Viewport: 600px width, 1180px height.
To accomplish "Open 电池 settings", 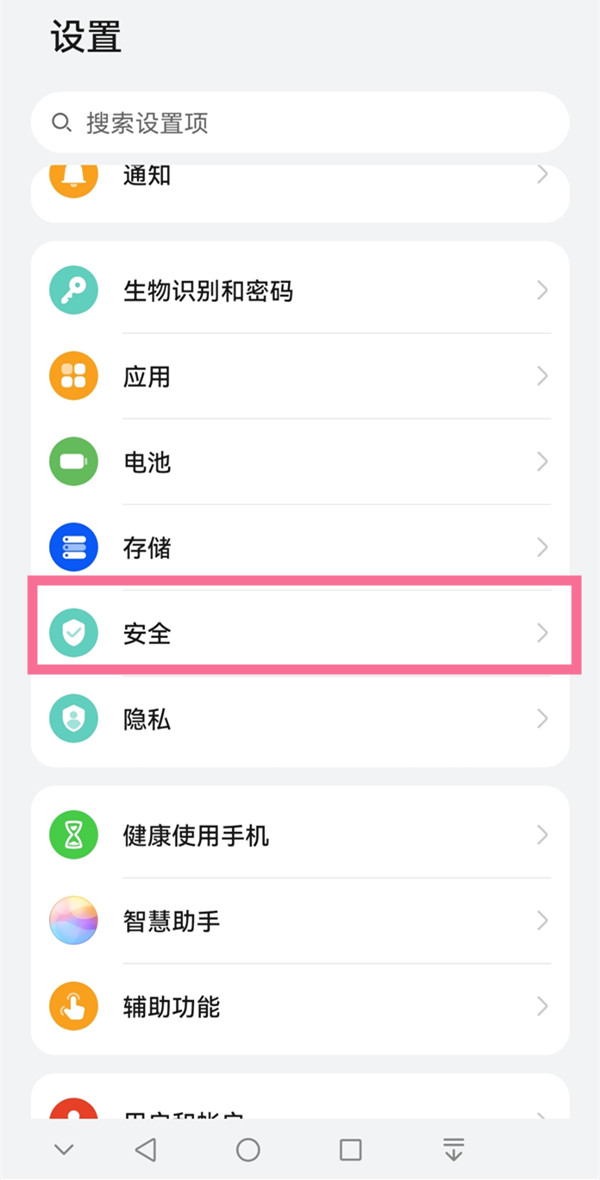I will point(300,462).
